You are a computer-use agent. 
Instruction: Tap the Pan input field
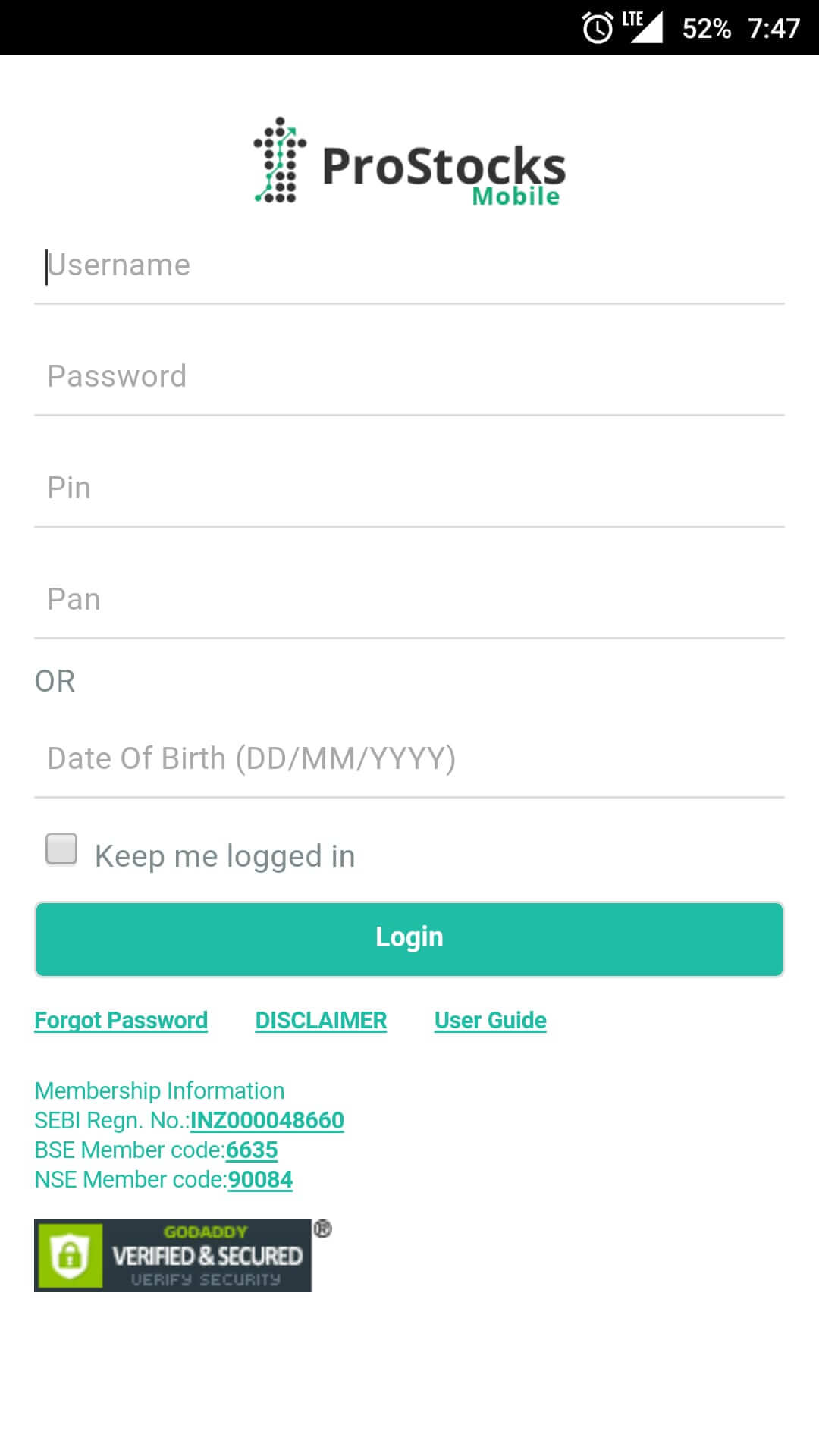tap(409, 600)
